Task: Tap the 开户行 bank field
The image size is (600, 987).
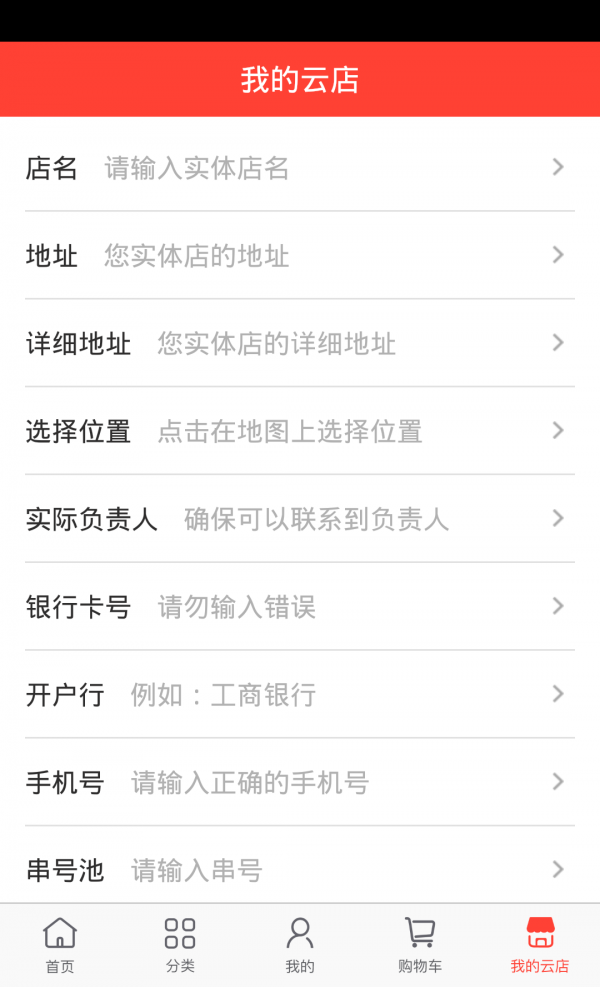Action: 300,695
